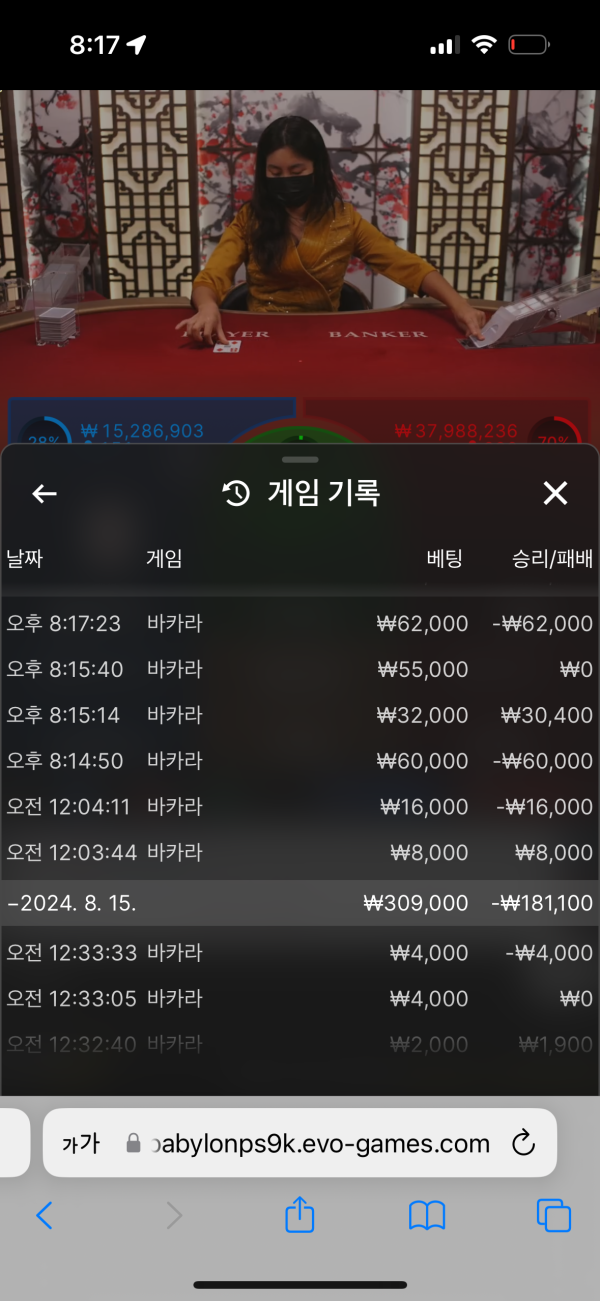The width and height of the screenshot is (600, 1301).
Task: Reload the page in Safari
Action: [x=523, y=1143]
